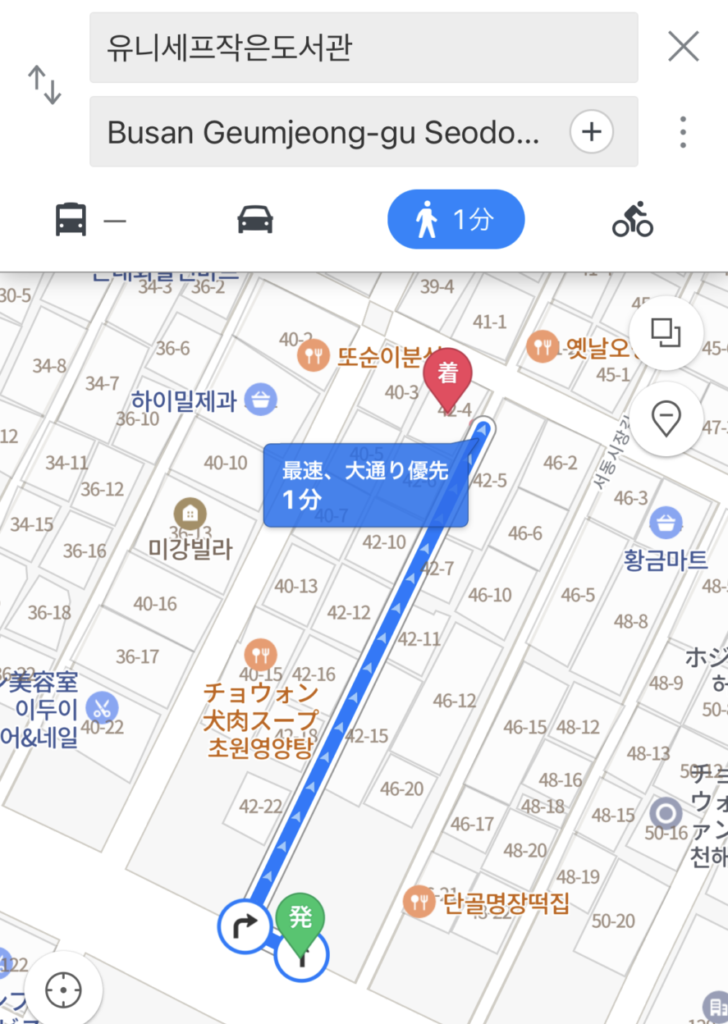Tap the 最速、大通り優先 route label

[366, 485]
